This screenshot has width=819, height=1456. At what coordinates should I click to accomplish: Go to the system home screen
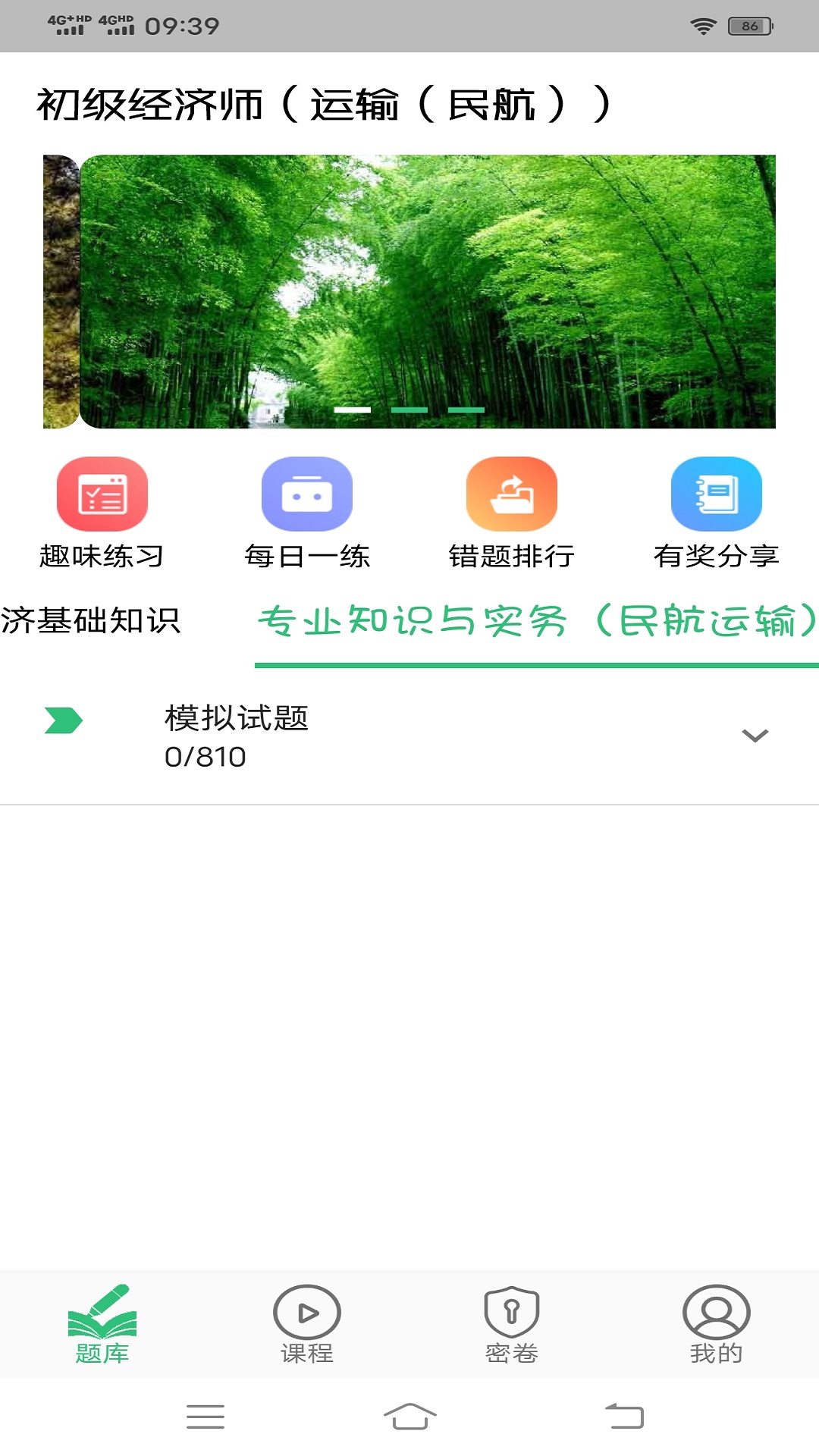click(x=409, y=1417)
